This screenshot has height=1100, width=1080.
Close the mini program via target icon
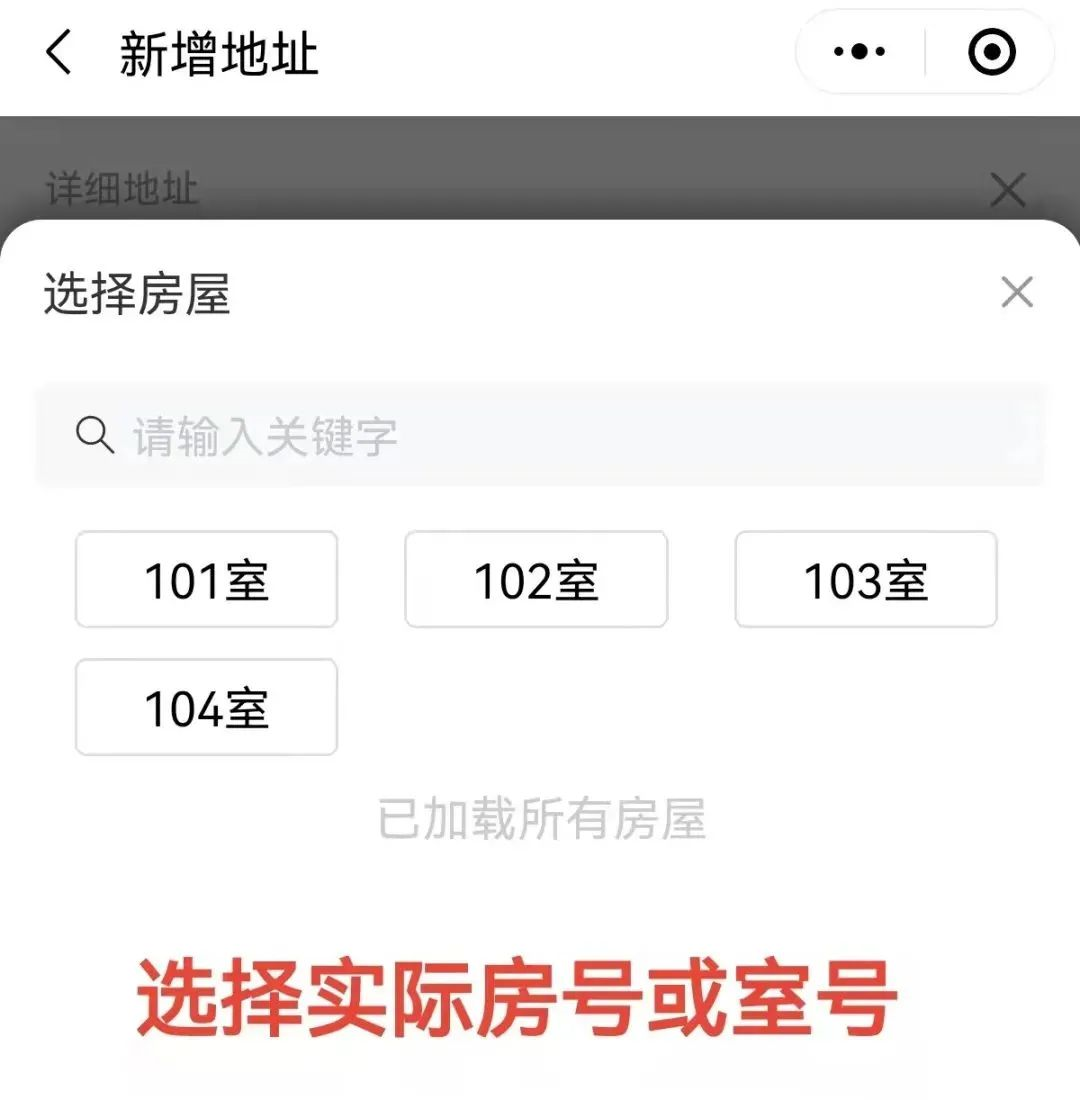(x=991, y=52)
